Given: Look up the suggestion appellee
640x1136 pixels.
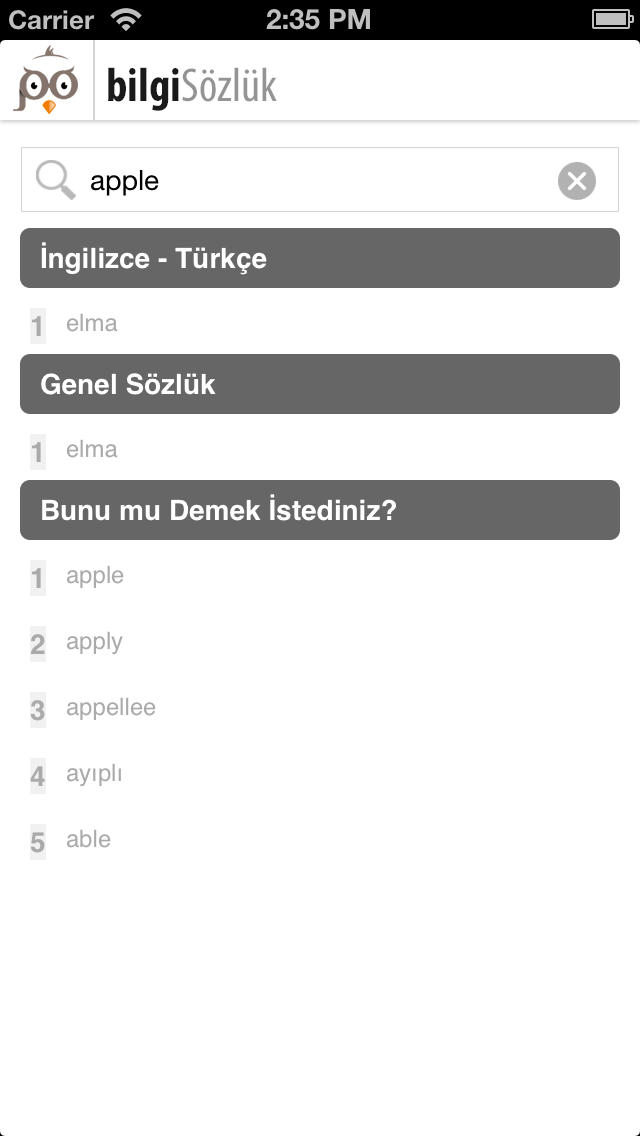Looking at the screenshot, I should tap(111, 708).
